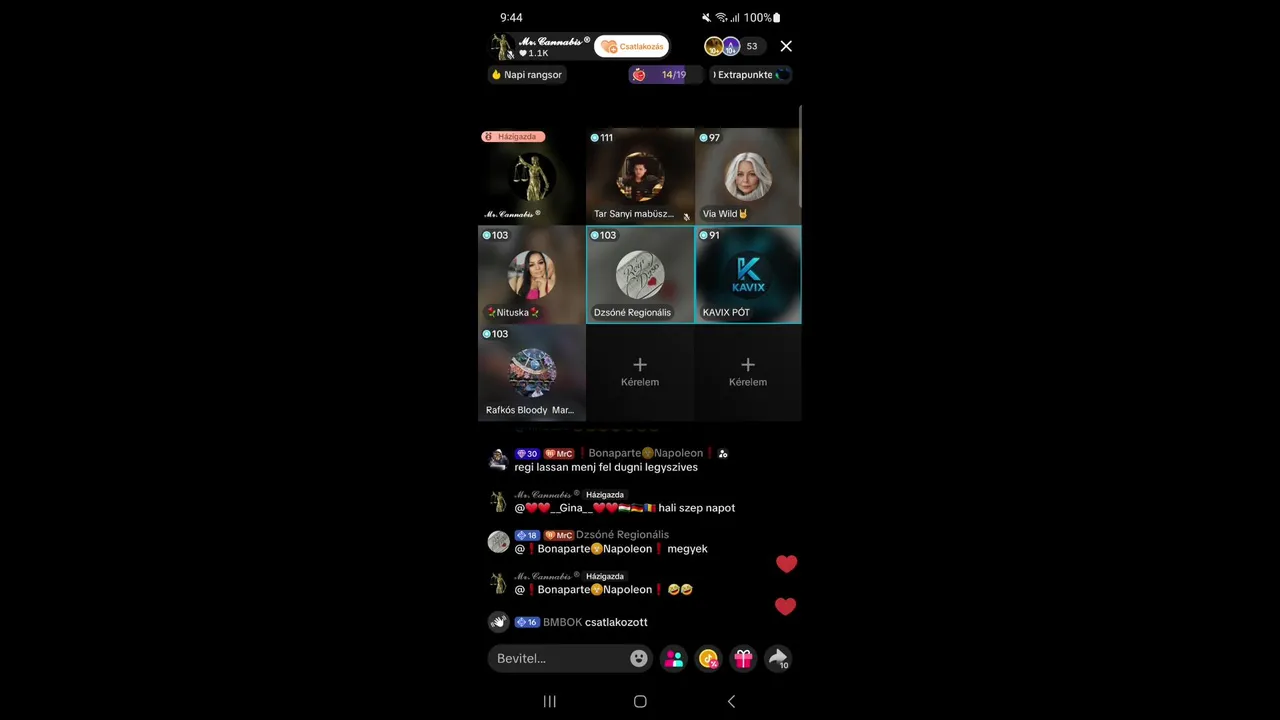
Task: Go back using system navigation
Action: click(731, 701)
